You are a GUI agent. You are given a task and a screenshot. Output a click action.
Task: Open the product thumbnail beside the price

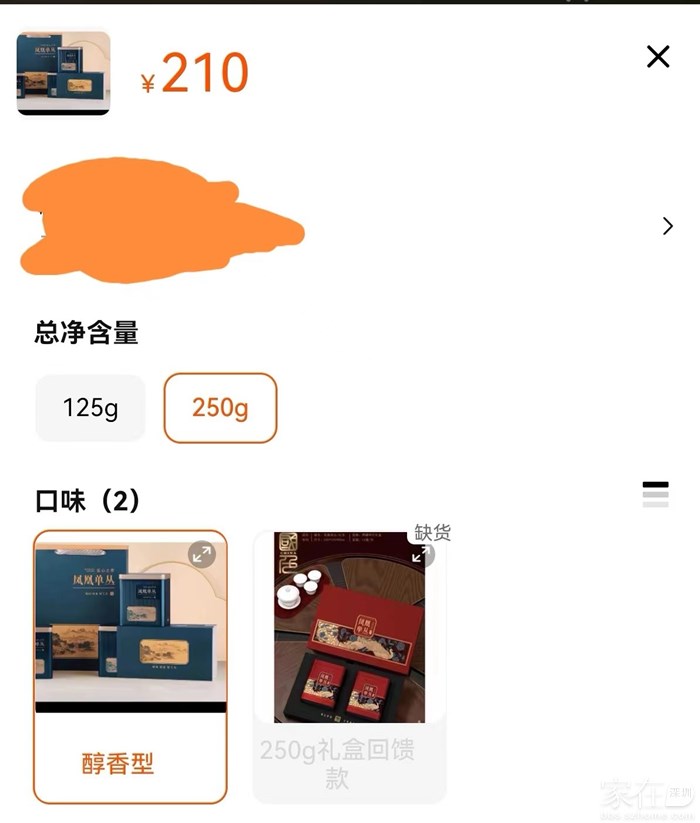pyautogui.click(x=63, y=72)
